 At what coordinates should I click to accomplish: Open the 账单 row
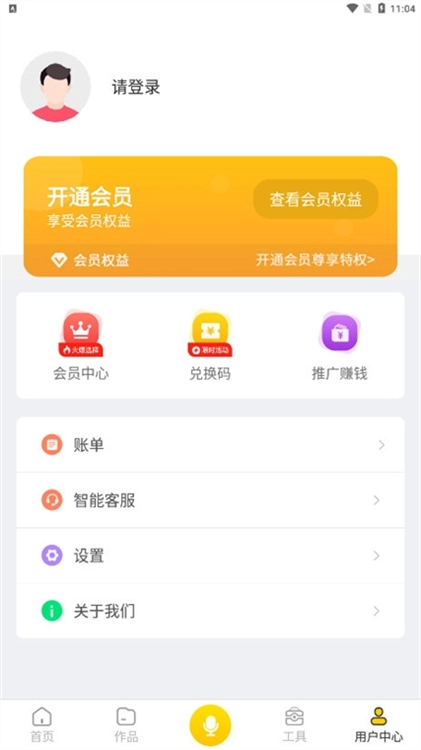pos(210,445)
